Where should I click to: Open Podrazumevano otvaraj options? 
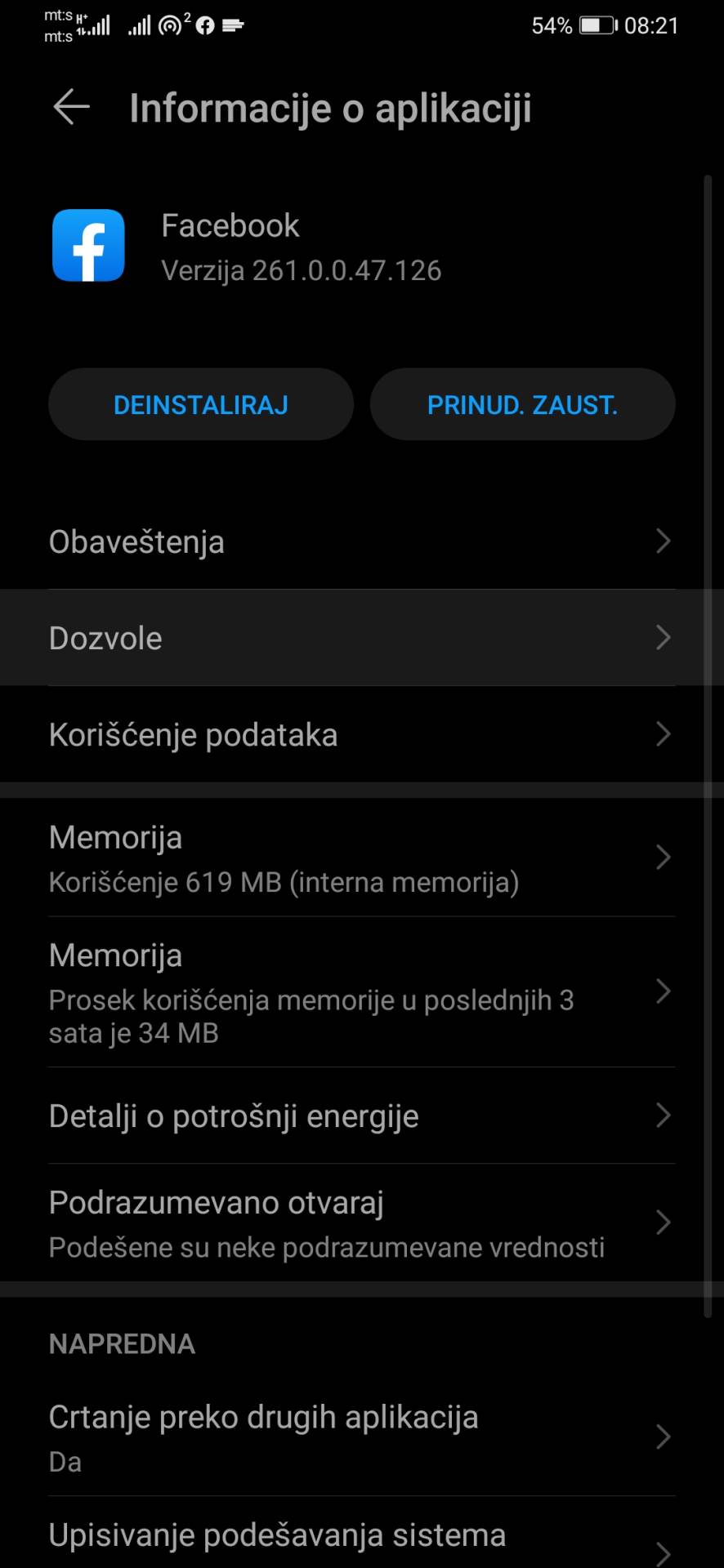[x=362, y=1223]
